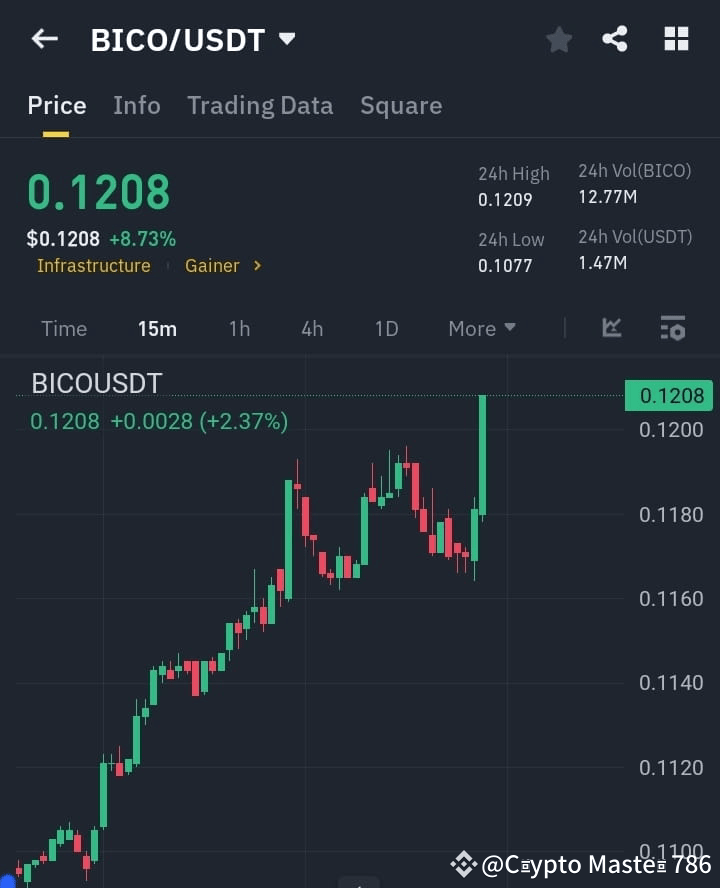Screen dimensions: 720x888
Task: Click the back arrow to exit chart
Action: click(44, 38)
